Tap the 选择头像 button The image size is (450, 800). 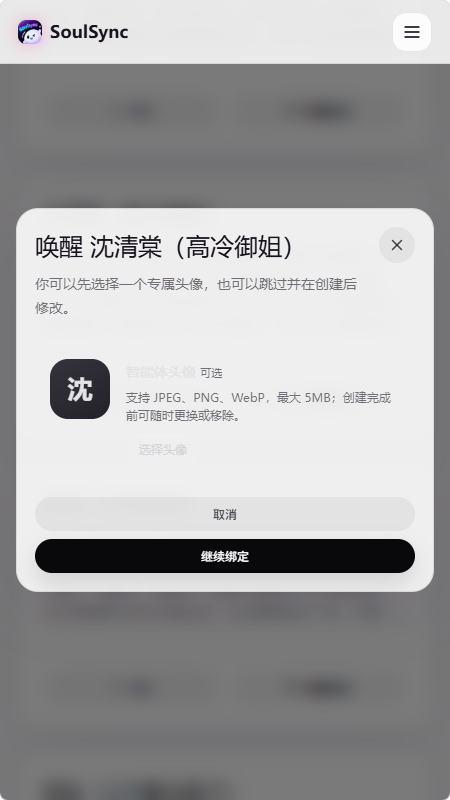pyautogui.click(x=163, y=449)
